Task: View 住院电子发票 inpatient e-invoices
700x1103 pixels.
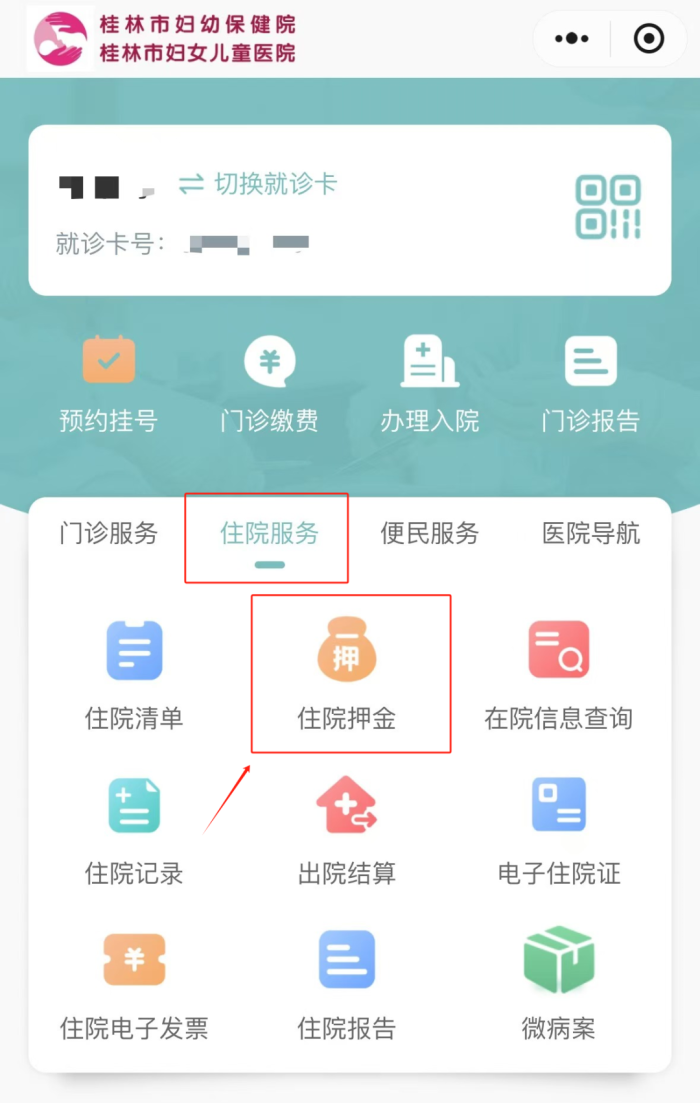Action: coord(134,985)
